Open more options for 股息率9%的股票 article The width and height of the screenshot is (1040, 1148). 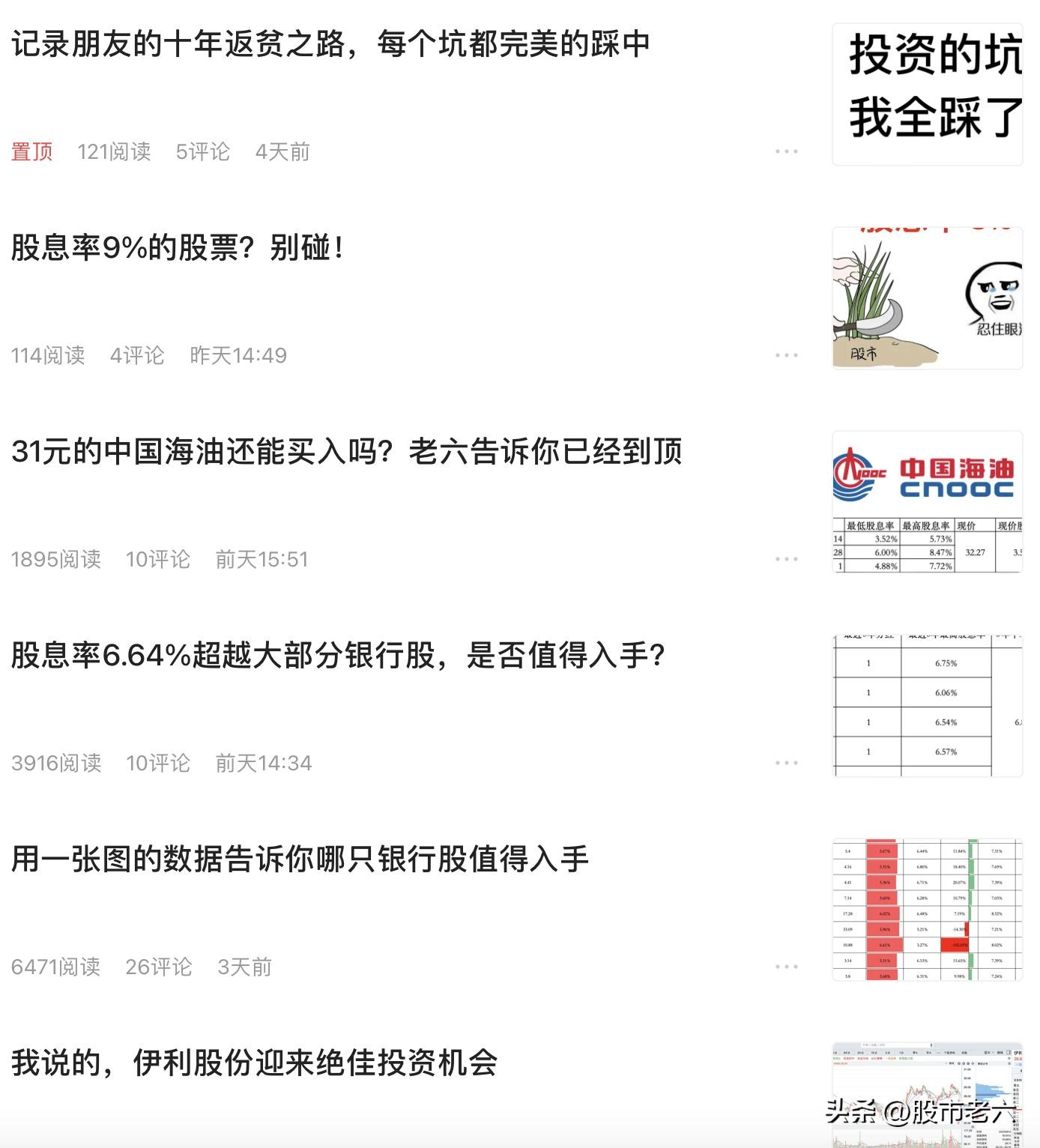(786, 355)
